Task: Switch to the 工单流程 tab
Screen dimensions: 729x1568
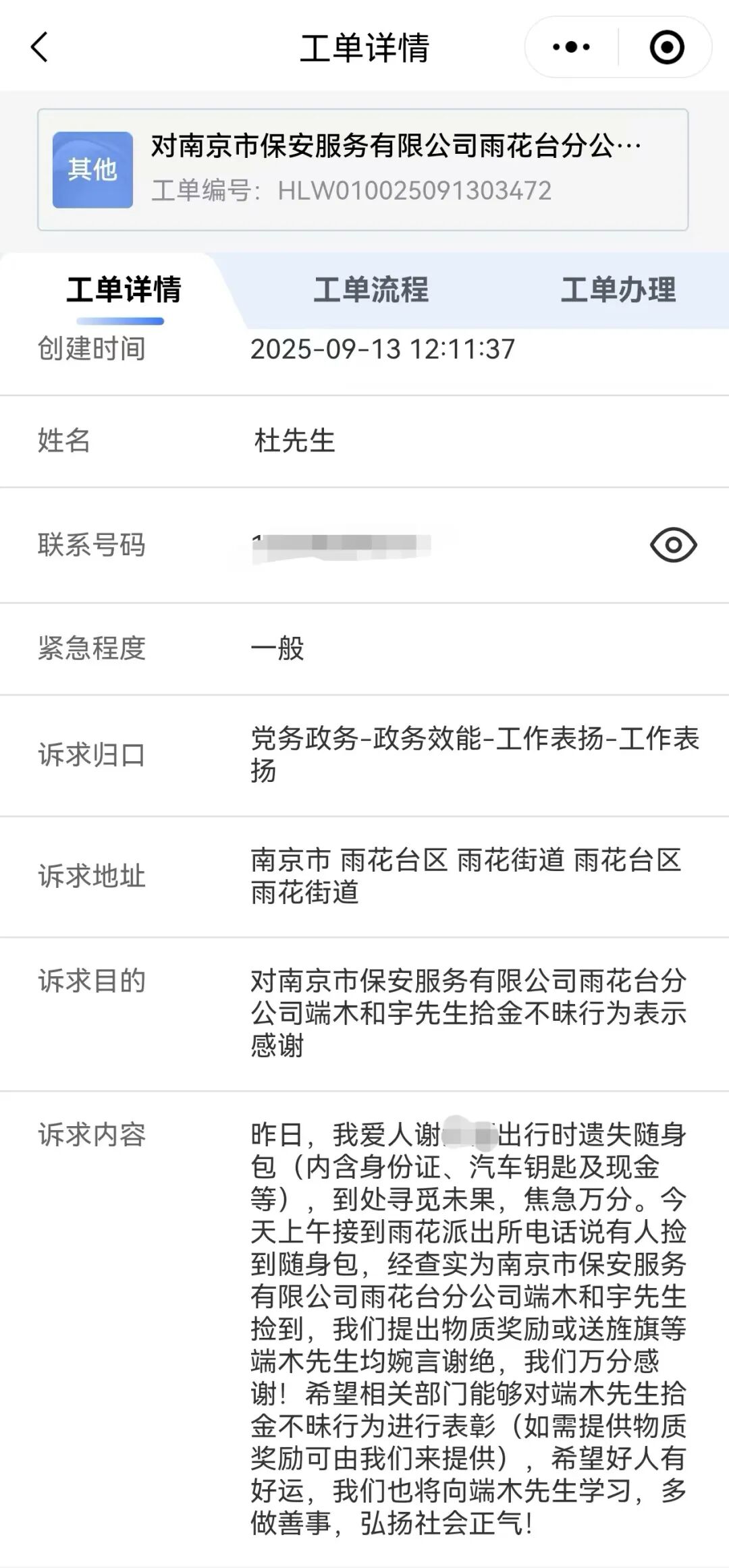Action: [x=371, y=289]
